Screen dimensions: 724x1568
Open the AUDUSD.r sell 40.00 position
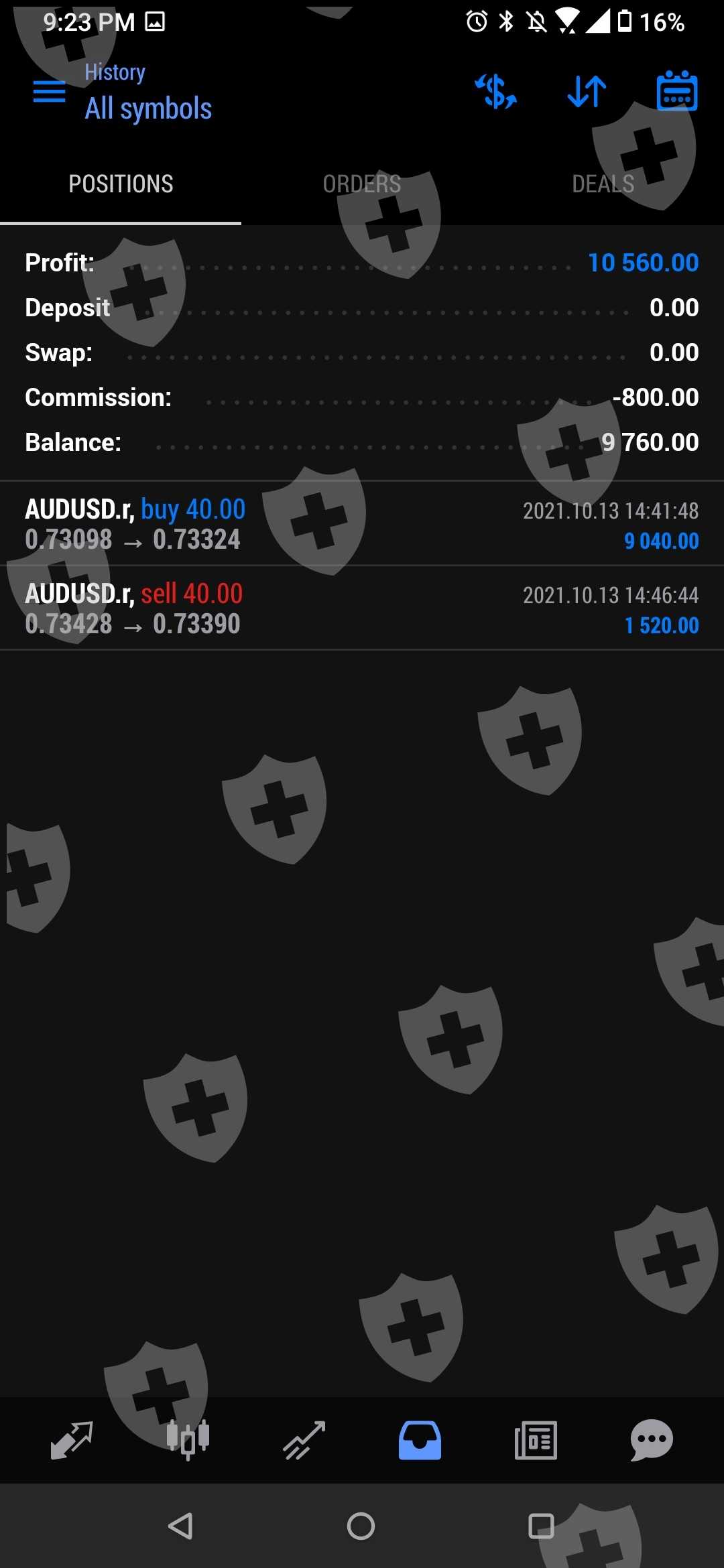pyautogui.click(x=362, y=608)
